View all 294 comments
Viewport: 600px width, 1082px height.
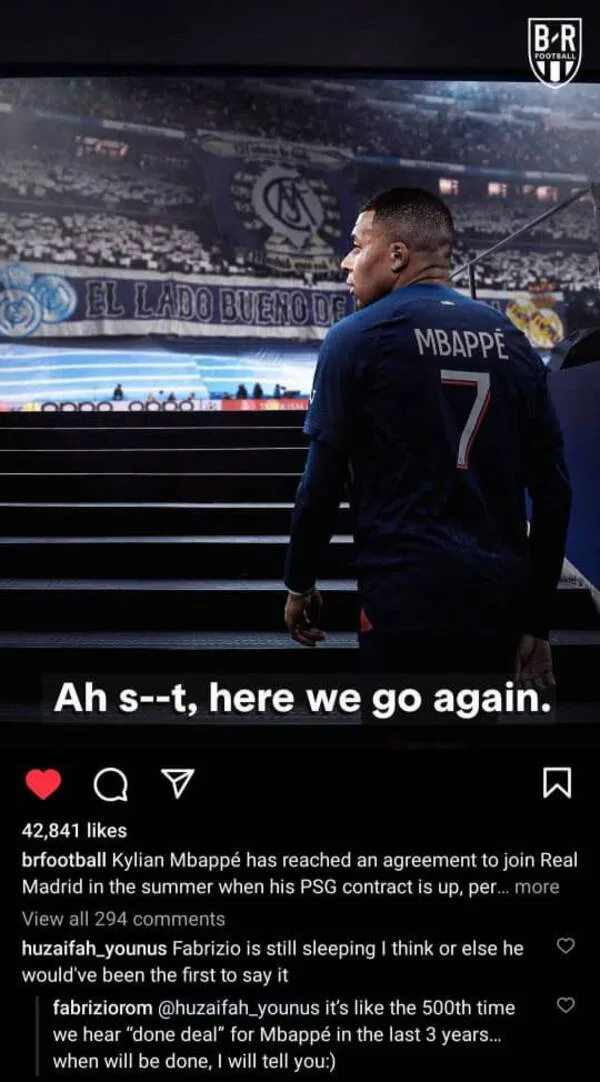pyautogui.click(x=123, y=918)
